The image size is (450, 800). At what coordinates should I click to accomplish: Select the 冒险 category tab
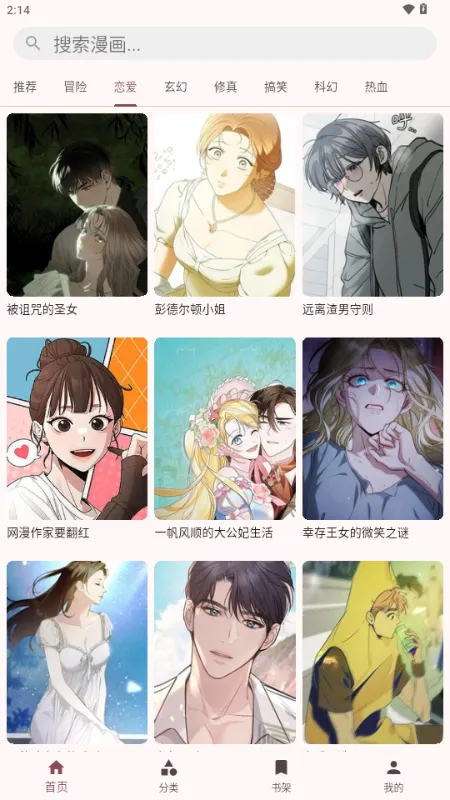75,87
